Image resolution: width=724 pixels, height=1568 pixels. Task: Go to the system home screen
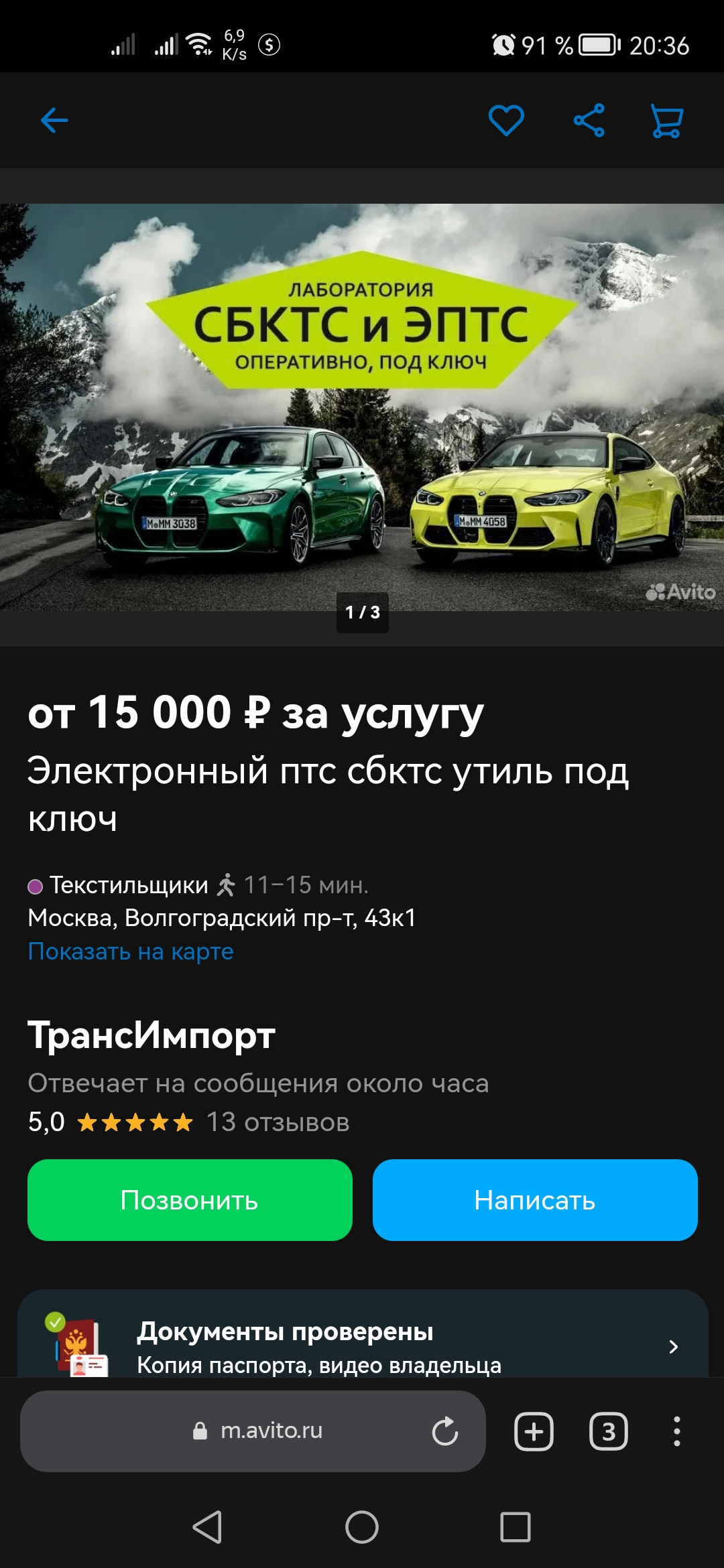pyautogui.click(x=362, y=1527)
